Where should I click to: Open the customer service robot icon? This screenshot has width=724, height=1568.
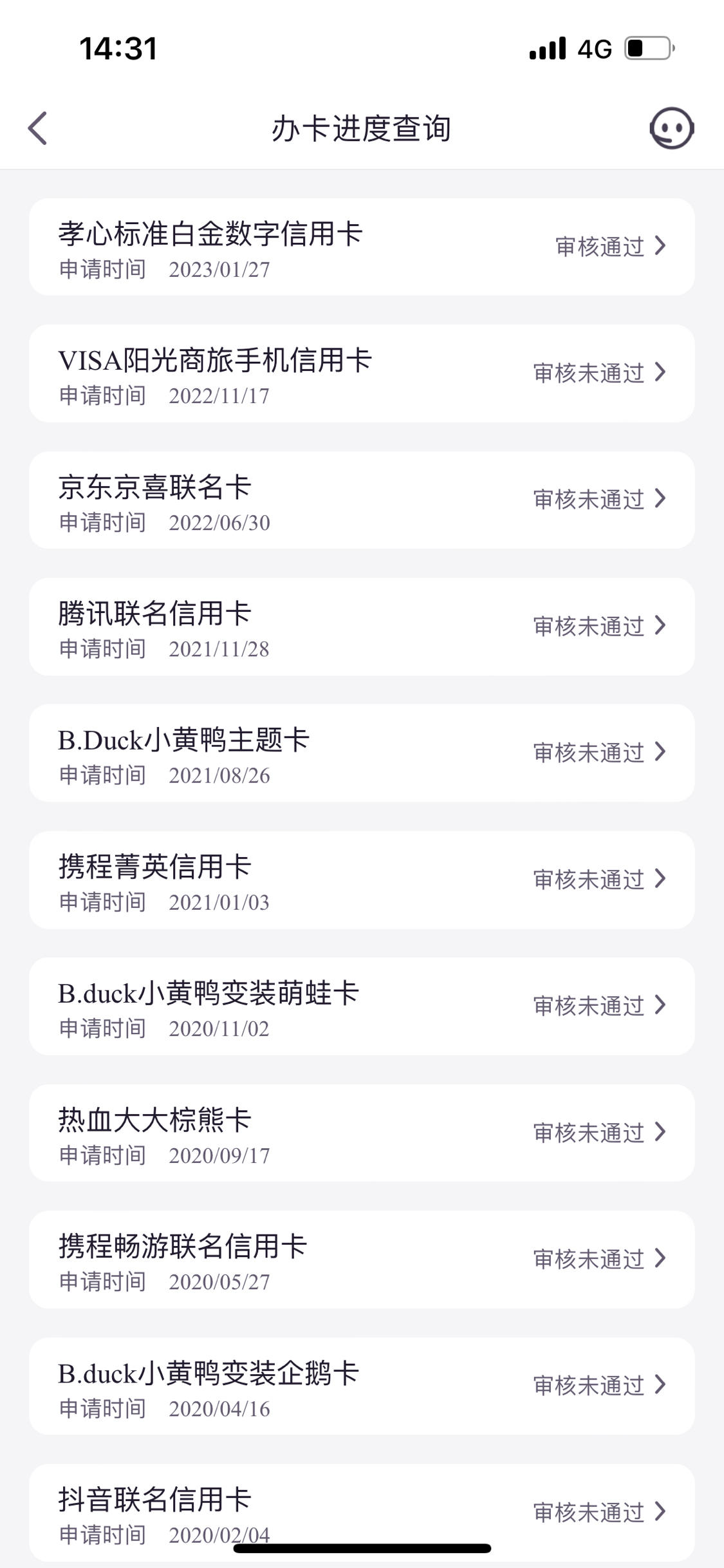pyautogui.click(x=671, y=128)
